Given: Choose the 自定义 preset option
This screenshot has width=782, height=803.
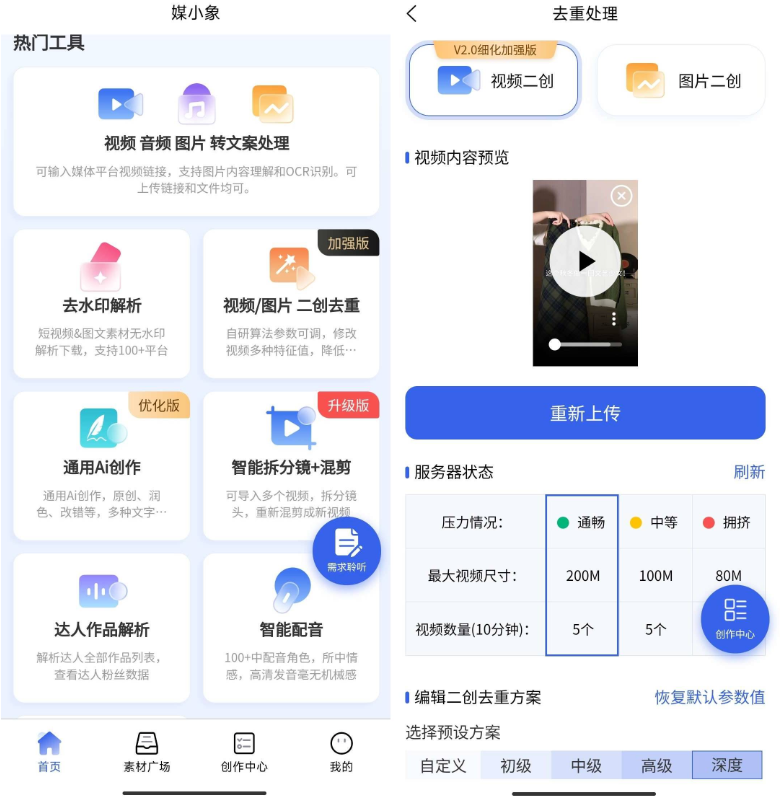Looking at the screenshot, I should 443,765.
